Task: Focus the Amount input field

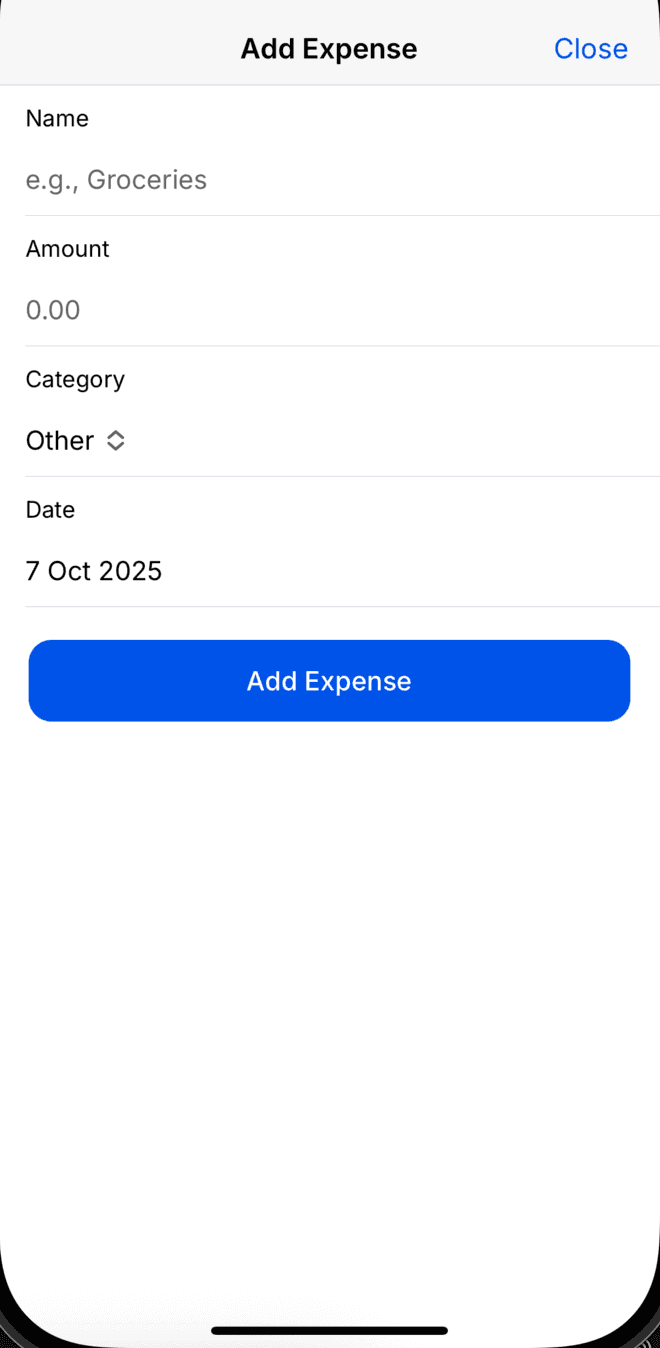Action: point(330,310)
